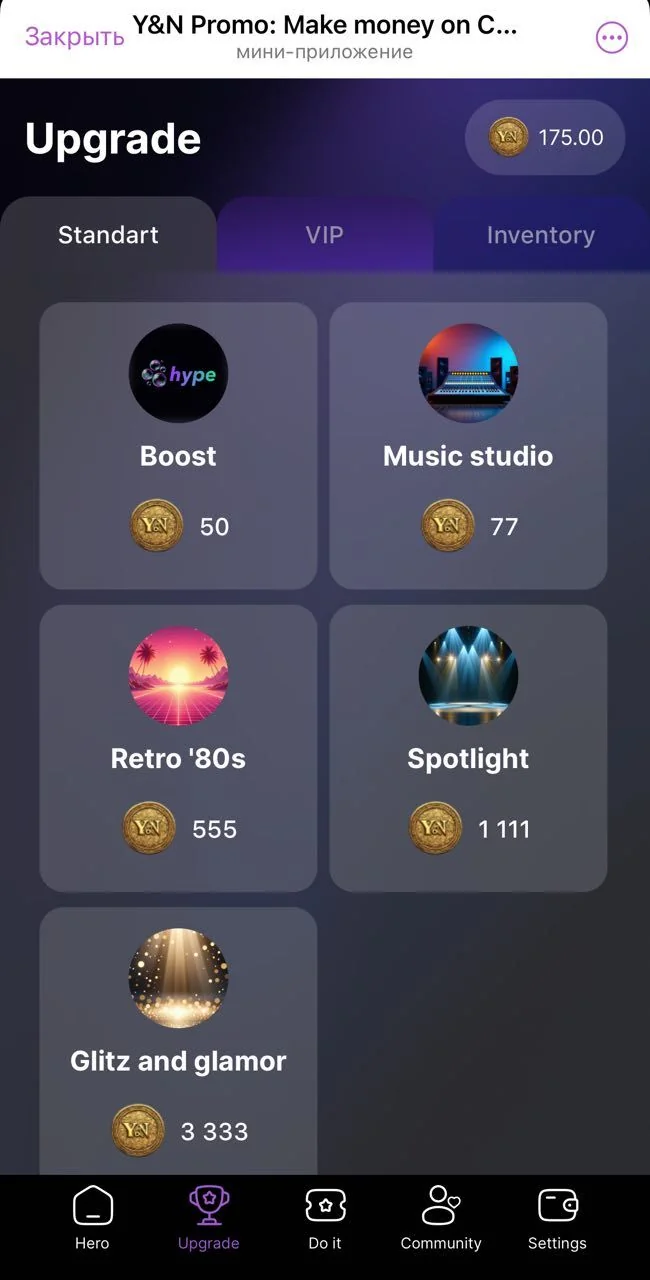Tap Upgrade in the bottom navigation
Image resolution: width=650 pixels, height=1280 pixels.
pyautogui.click(x=208, y=1218)
